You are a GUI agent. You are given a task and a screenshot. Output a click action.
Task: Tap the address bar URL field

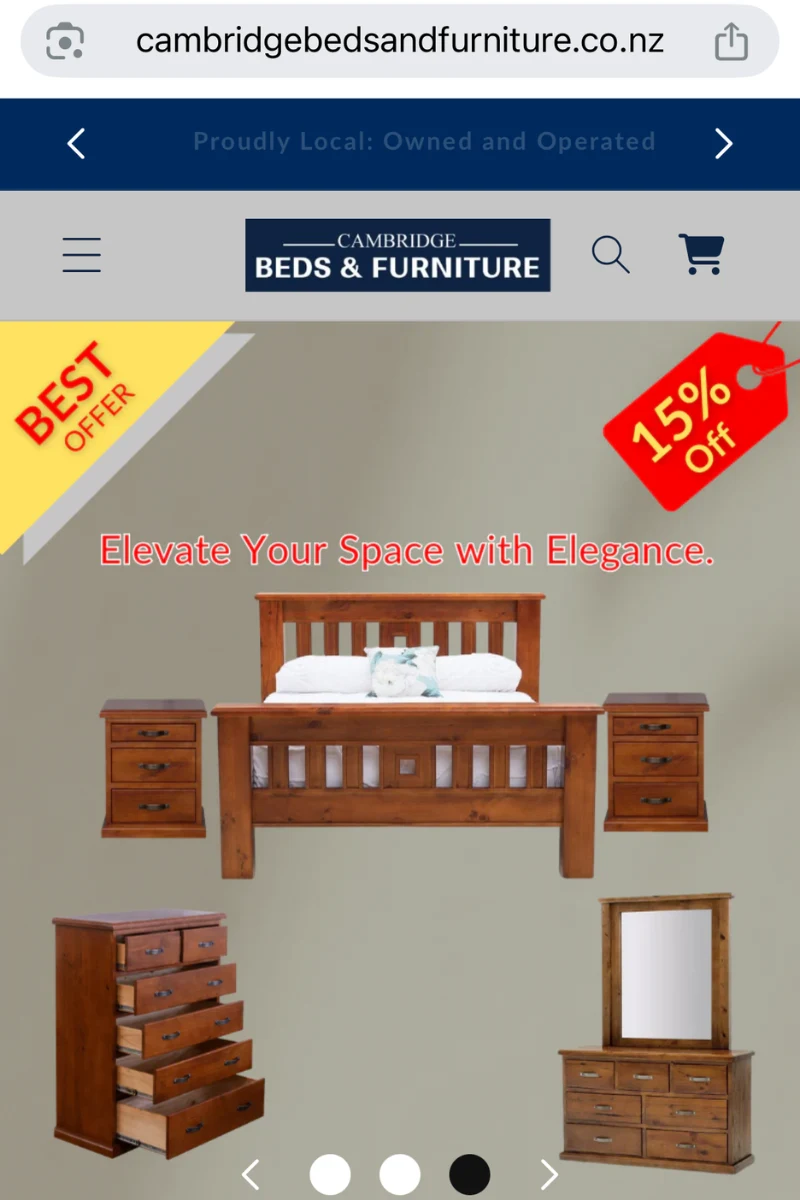click(x=400, y=42)
